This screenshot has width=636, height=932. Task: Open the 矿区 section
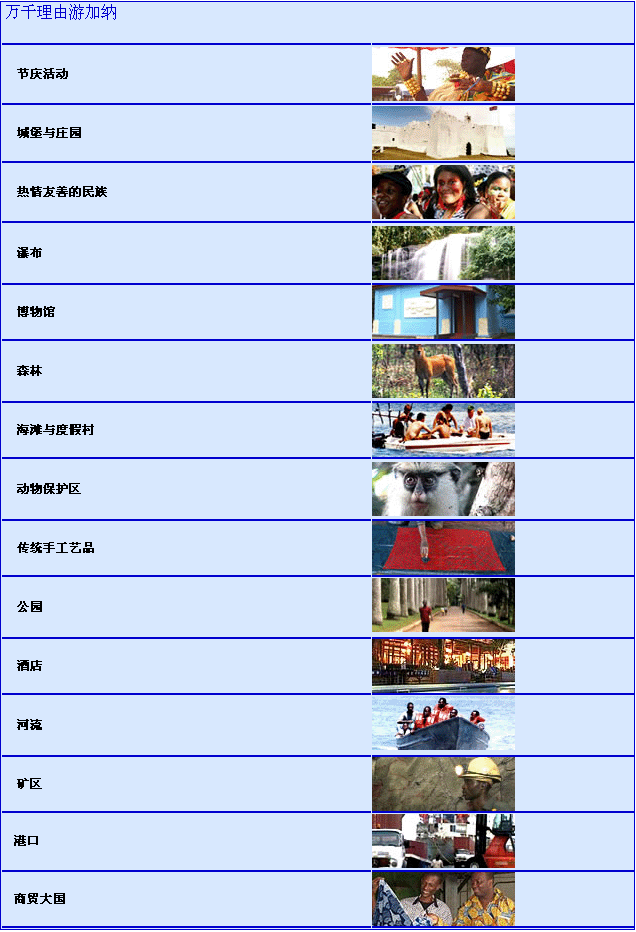click(29, 784)
